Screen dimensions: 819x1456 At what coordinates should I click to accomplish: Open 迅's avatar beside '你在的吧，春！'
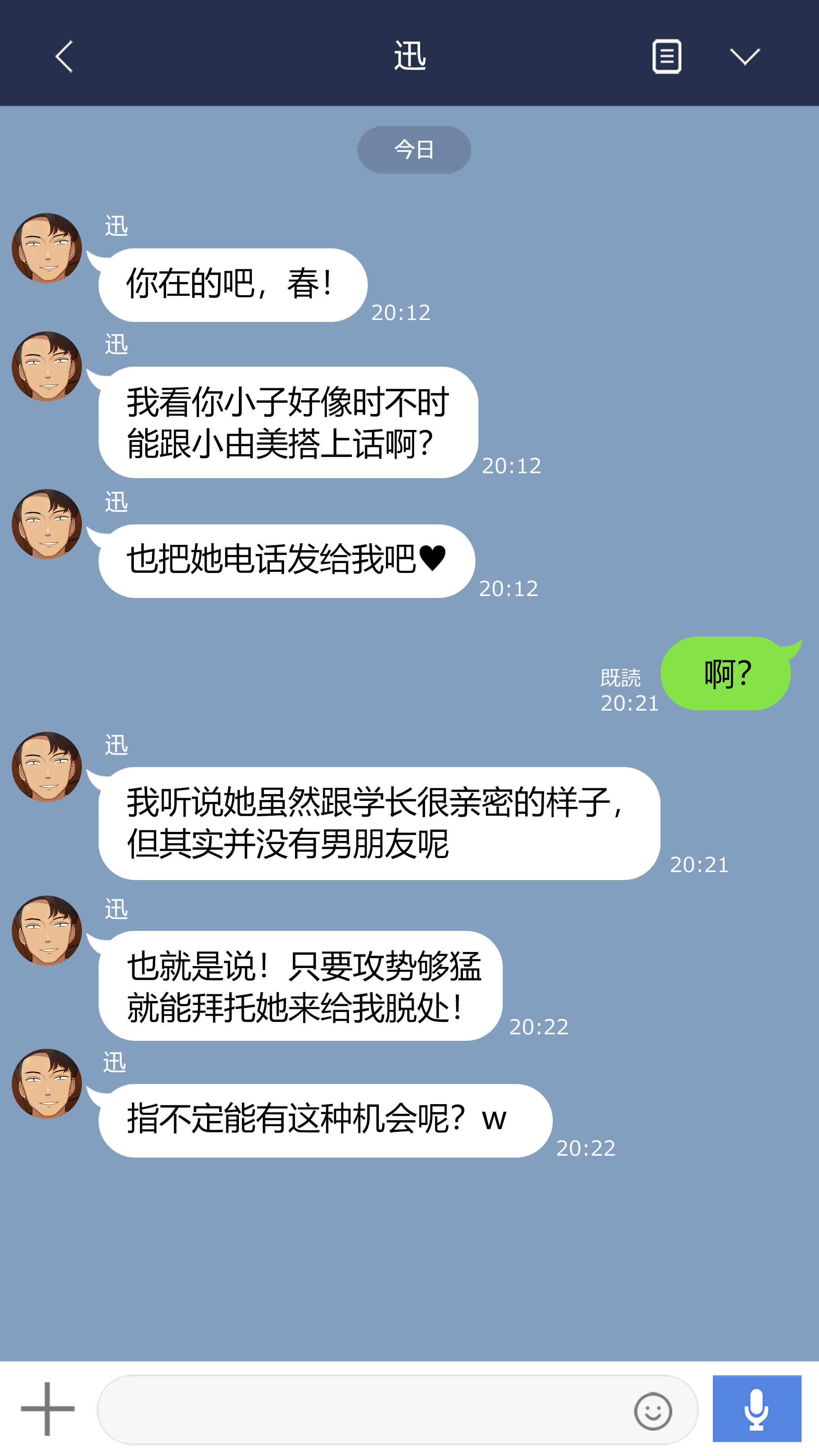click(x=47, y=248)
